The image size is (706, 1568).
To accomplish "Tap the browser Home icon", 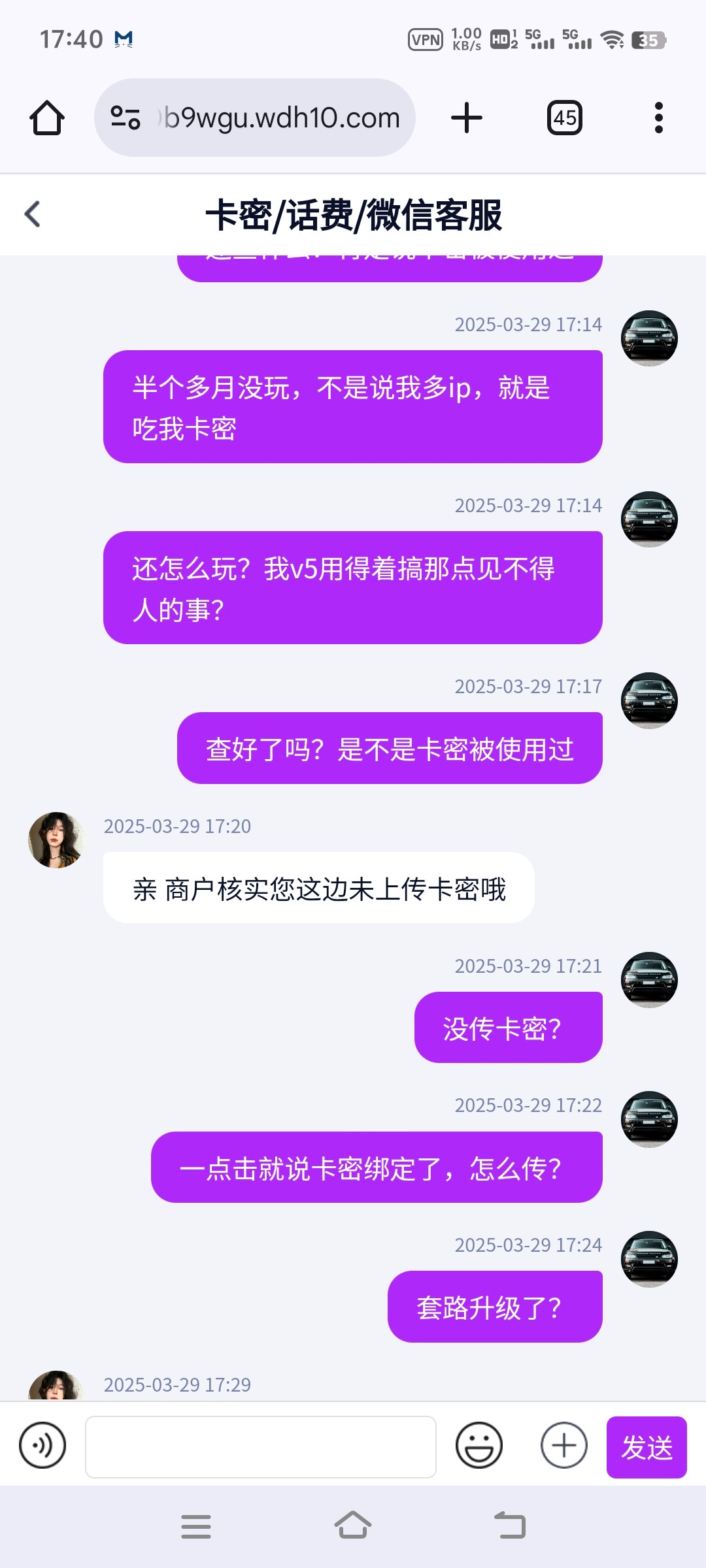I will click(x=46, y=117).
